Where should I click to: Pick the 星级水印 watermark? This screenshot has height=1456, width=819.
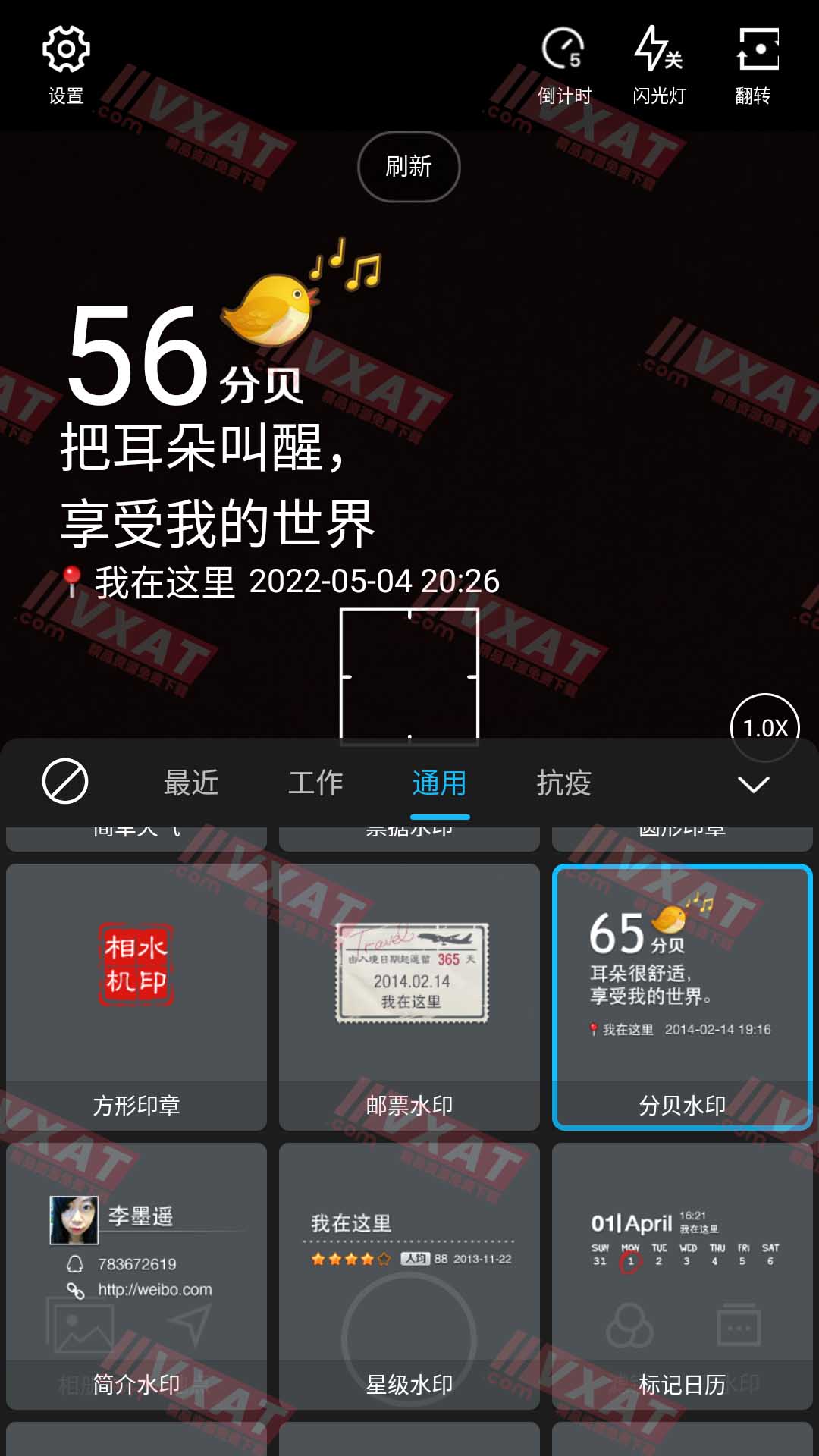tap(409, 1276)
